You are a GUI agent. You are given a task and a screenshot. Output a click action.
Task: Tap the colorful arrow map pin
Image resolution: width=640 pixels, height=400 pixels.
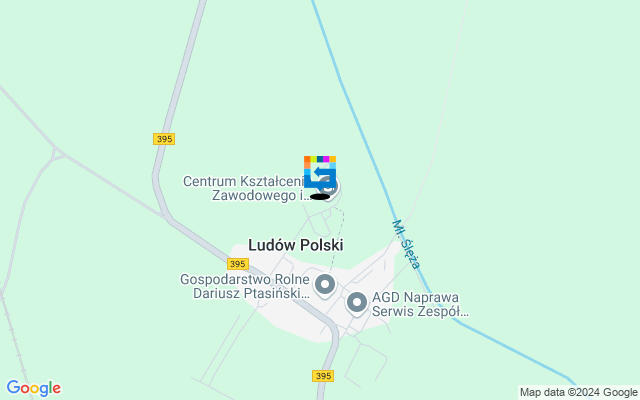pos(319,173)
